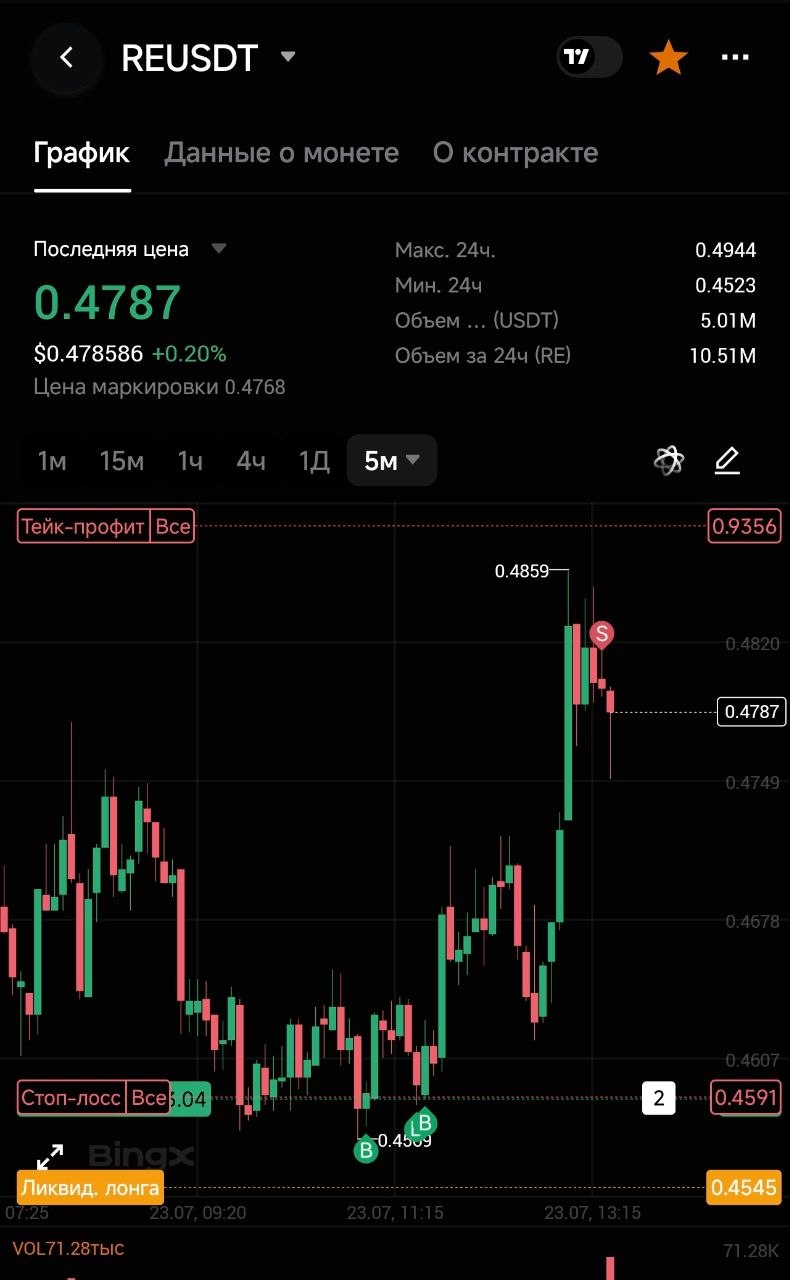790x1280 pixels.
Task: Expand the chart to fullscreen
Action: click(x=50, y=1157)
